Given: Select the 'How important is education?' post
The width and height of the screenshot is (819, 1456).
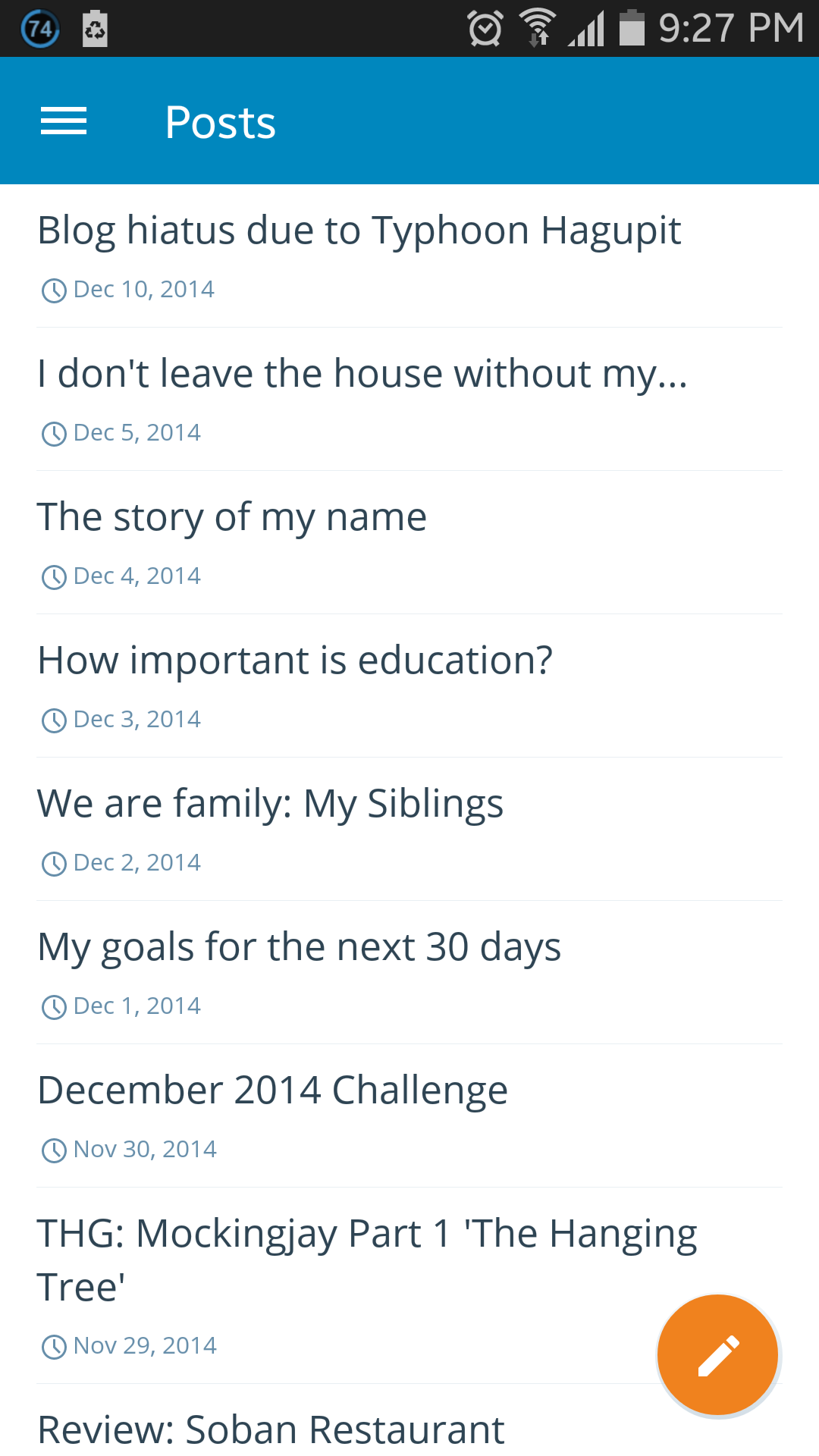Looking at the screenshot, I should 295,661.
